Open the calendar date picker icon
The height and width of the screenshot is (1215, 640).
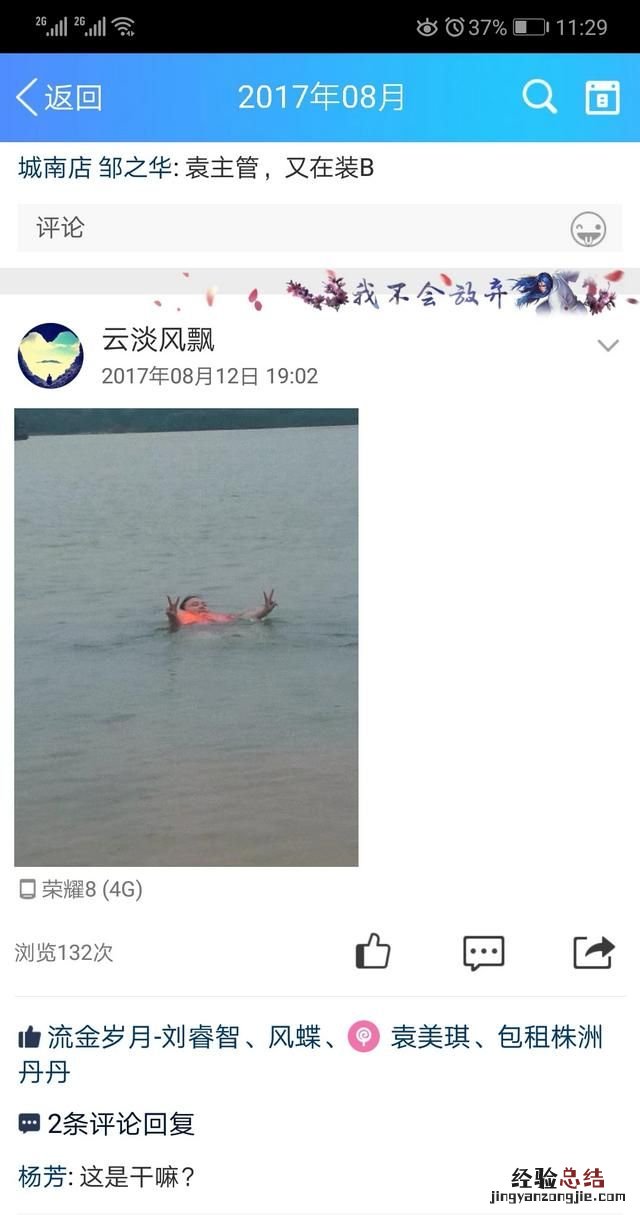(601, 98)
